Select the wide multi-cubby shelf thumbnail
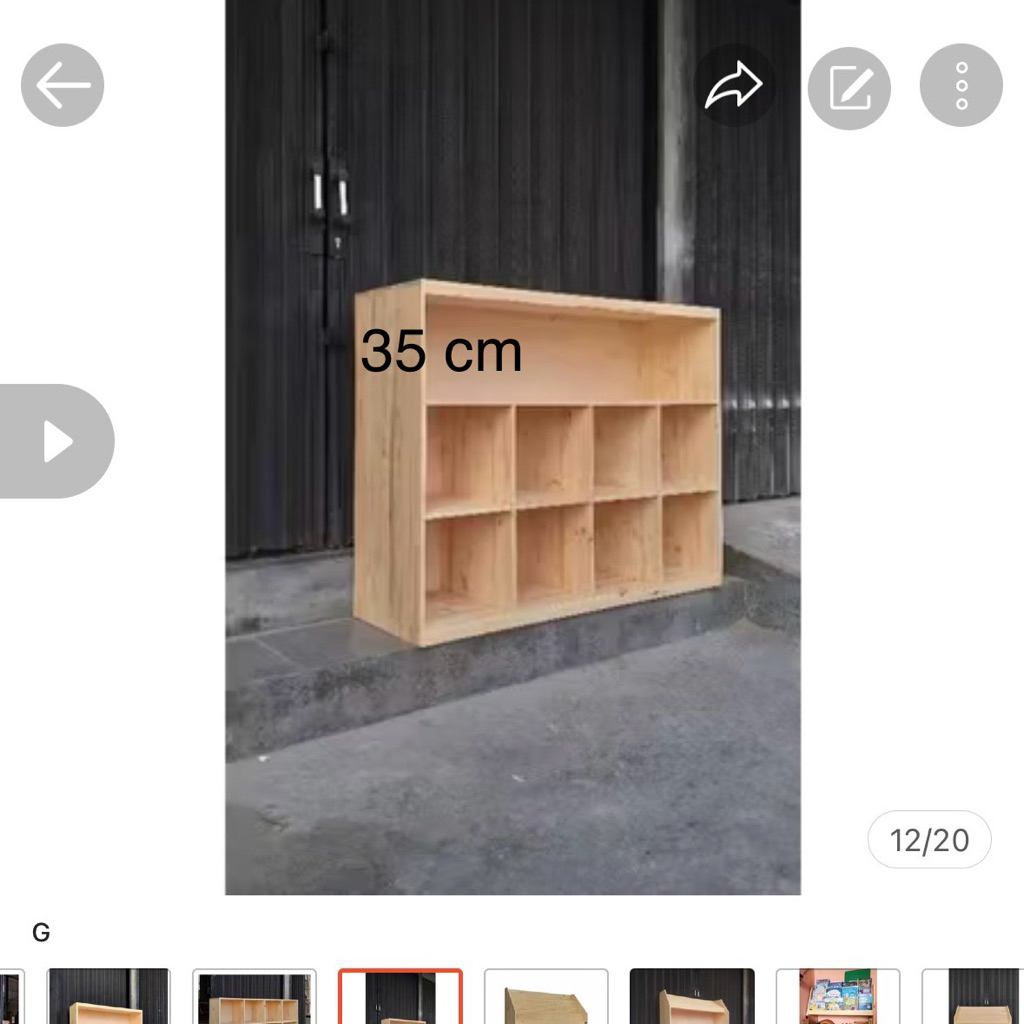Image resolution: width=1024 pixels, height=1024 pixels. pos(254,997)
